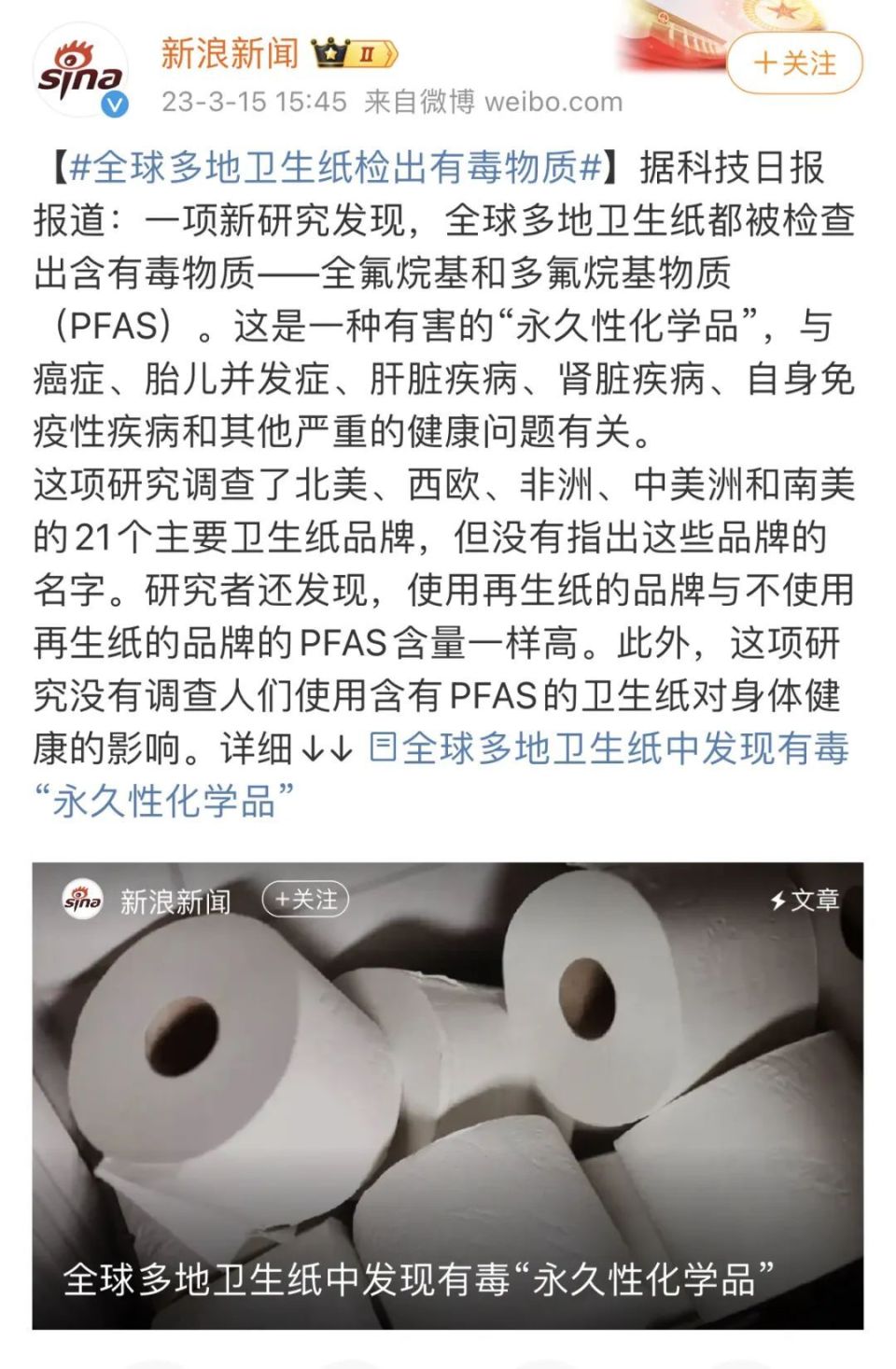
Task: Click the verified blue V badge on the avatar
Action: click(x=115, y=102)
